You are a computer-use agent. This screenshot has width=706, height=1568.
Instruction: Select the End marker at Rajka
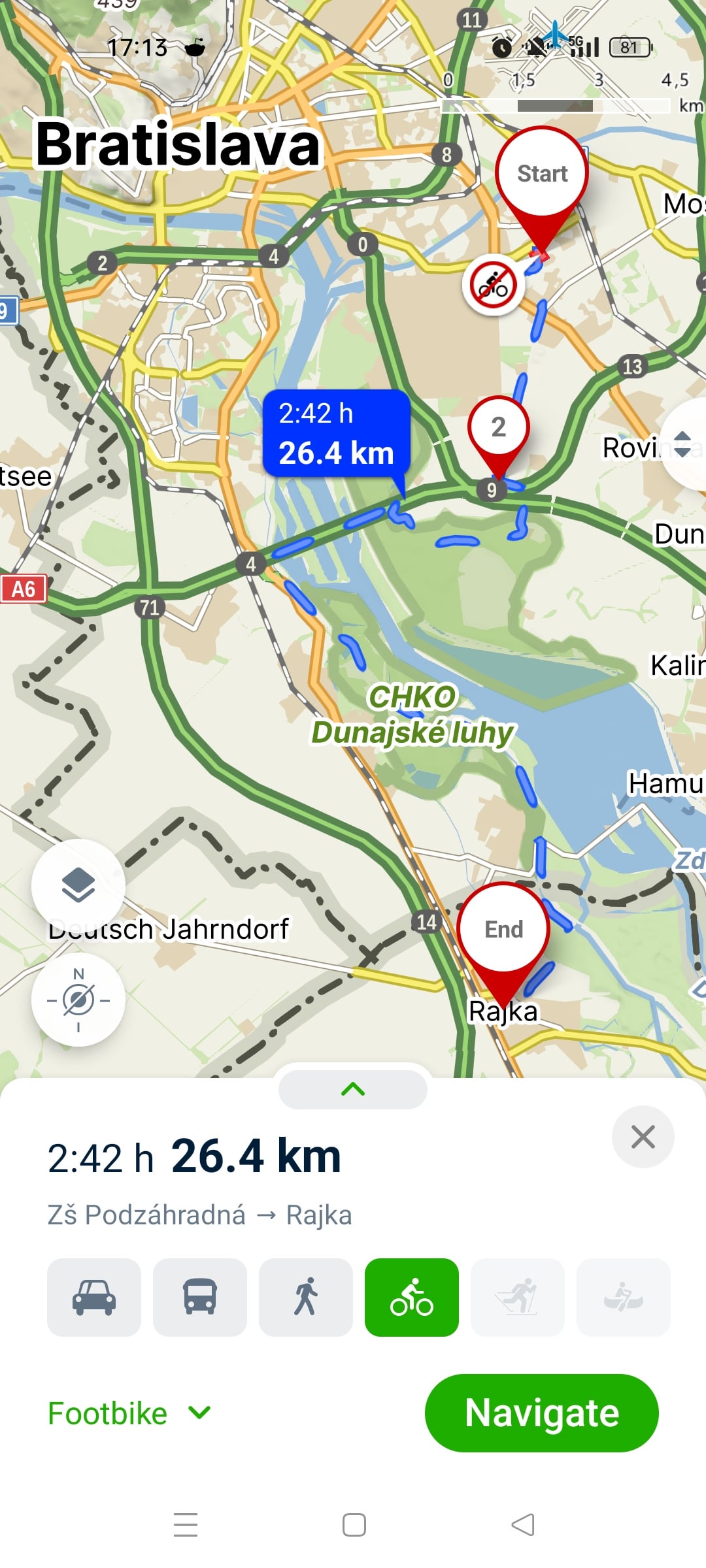[504, 930]
